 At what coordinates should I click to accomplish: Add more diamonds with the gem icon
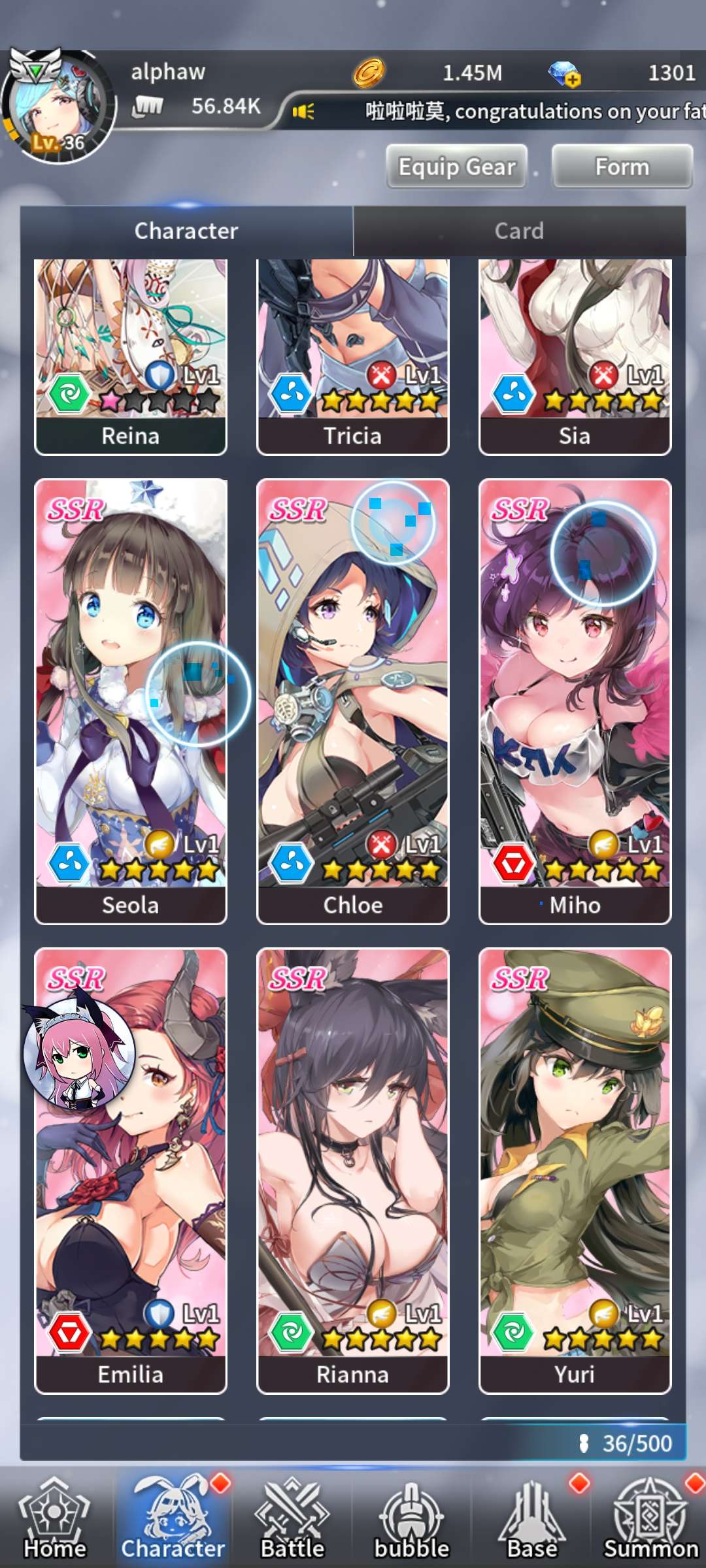565,74
